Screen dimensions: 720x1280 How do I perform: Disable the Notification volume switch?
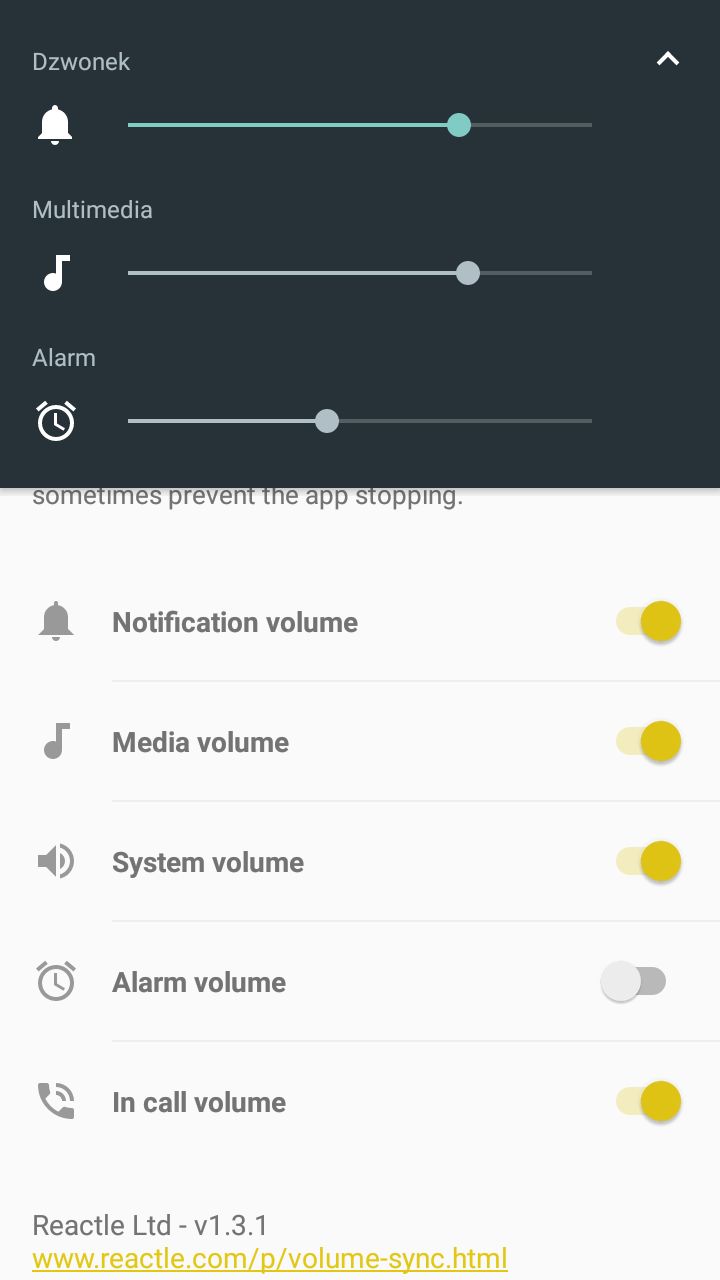click(x=648, y=621)
